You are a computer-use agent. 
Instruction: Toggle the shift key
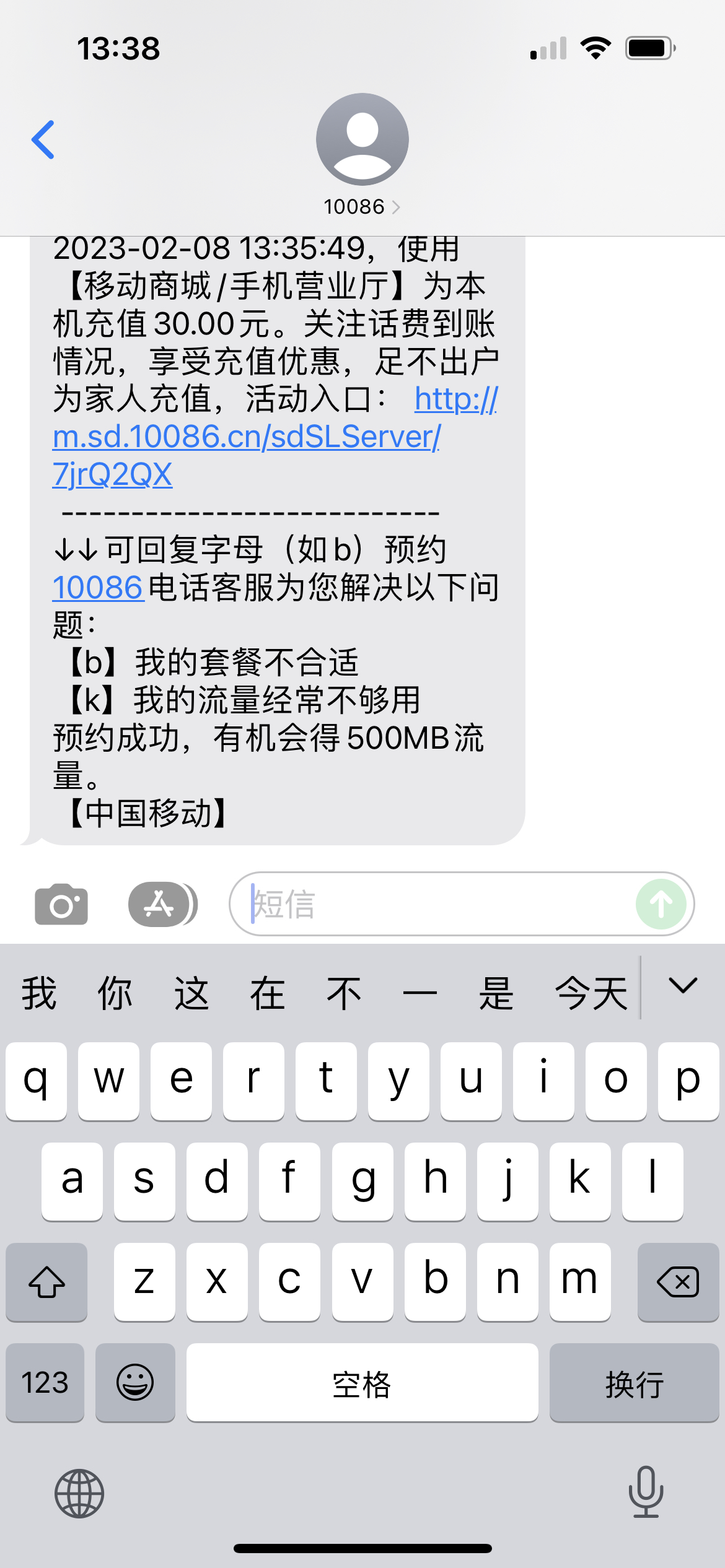[x=46, y=1281]
